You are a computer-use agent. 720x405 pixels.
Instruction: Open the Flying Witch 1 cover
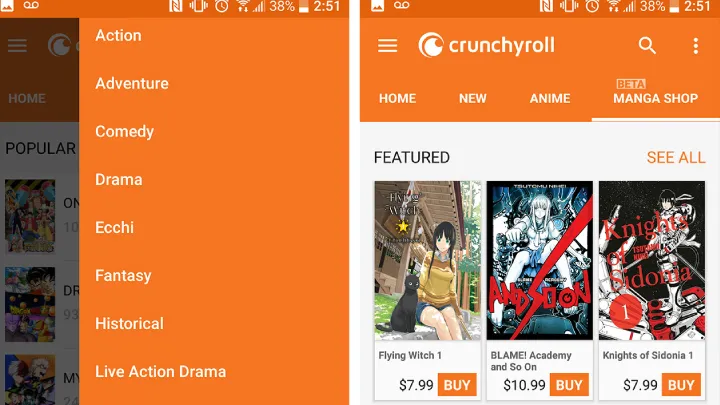pyautogui.click(x=427, y=260)
